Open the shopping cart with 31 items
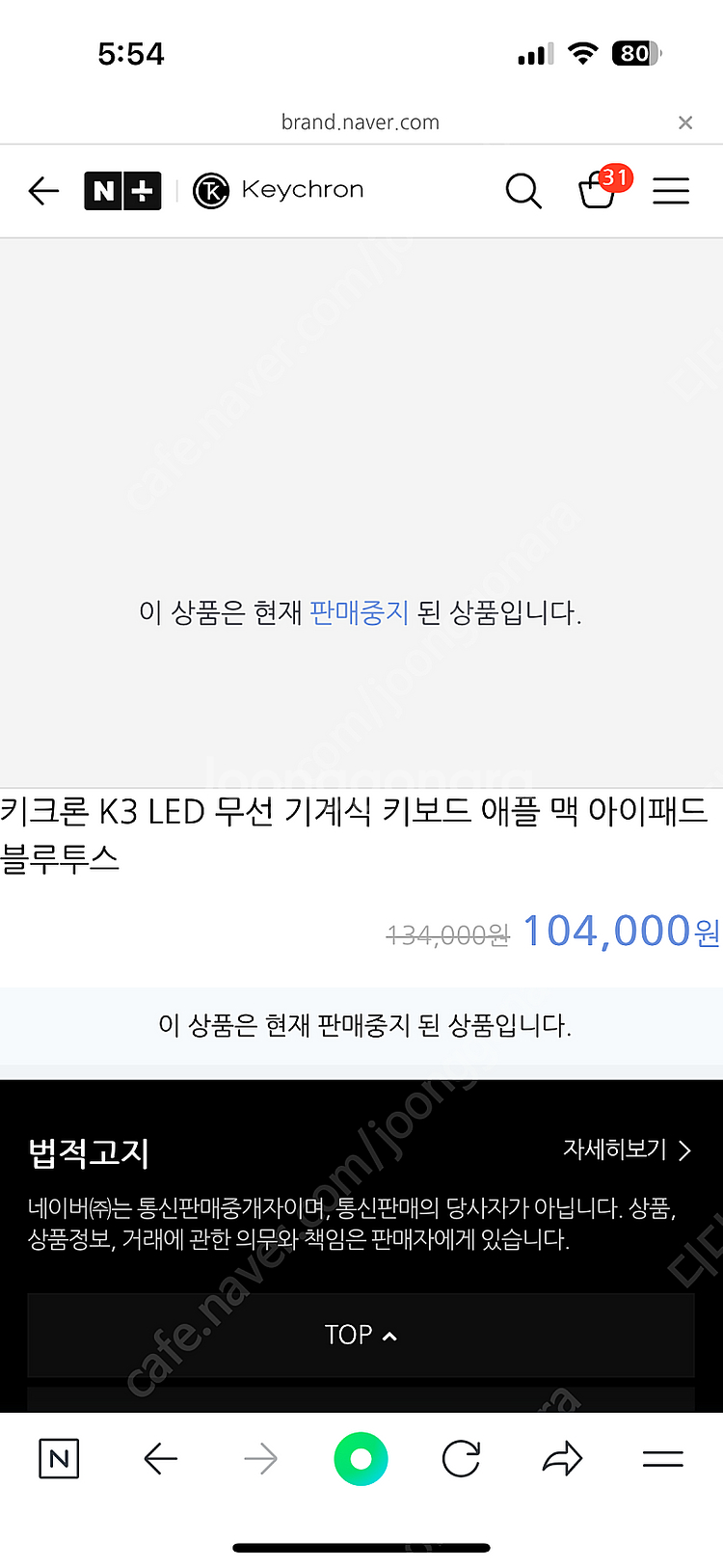723x1568 pixels. 598,190
